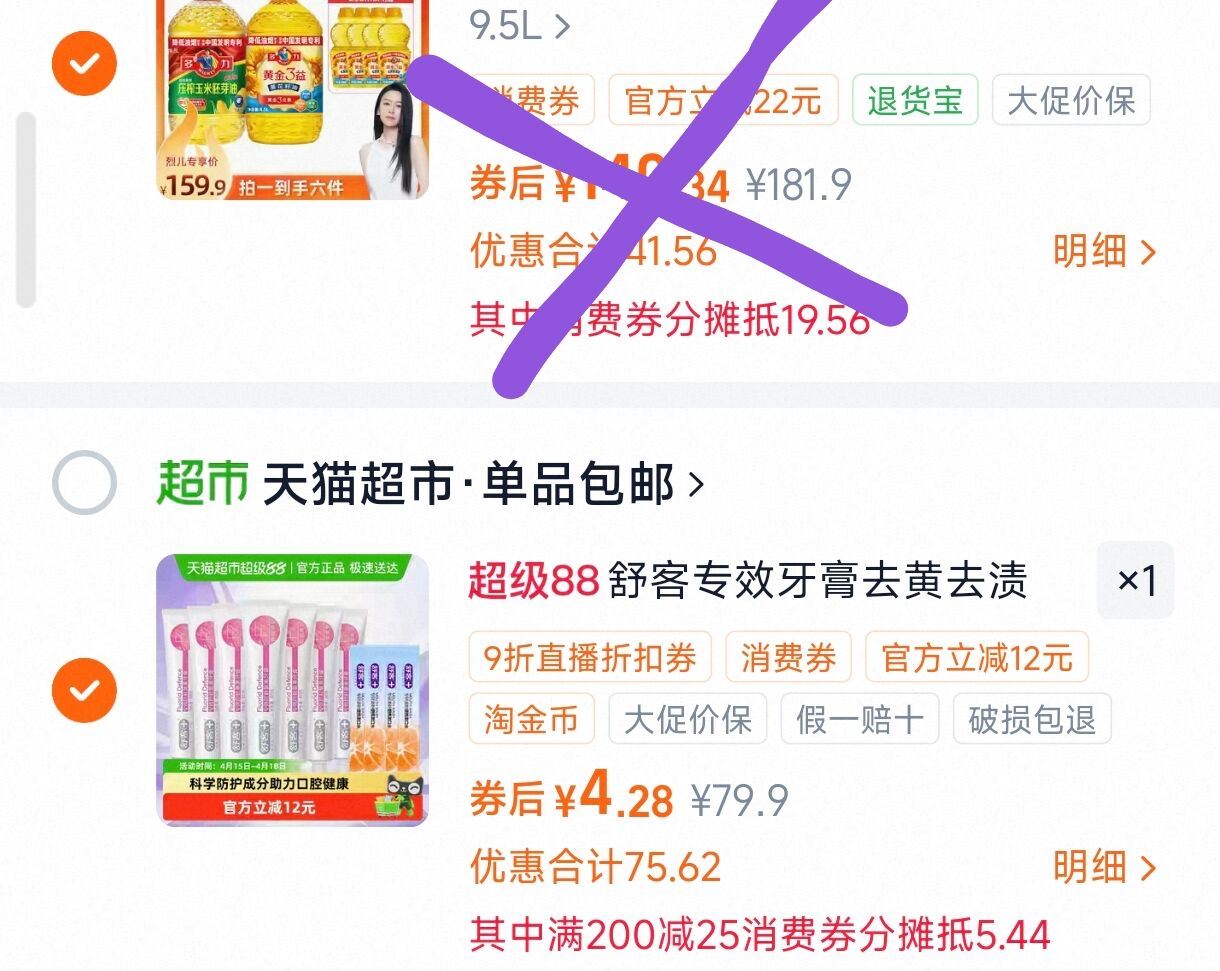Tap the 退货宝 tag on the oil item
The width and height of the screenshot is (1220, 971).
coord(914,101)
